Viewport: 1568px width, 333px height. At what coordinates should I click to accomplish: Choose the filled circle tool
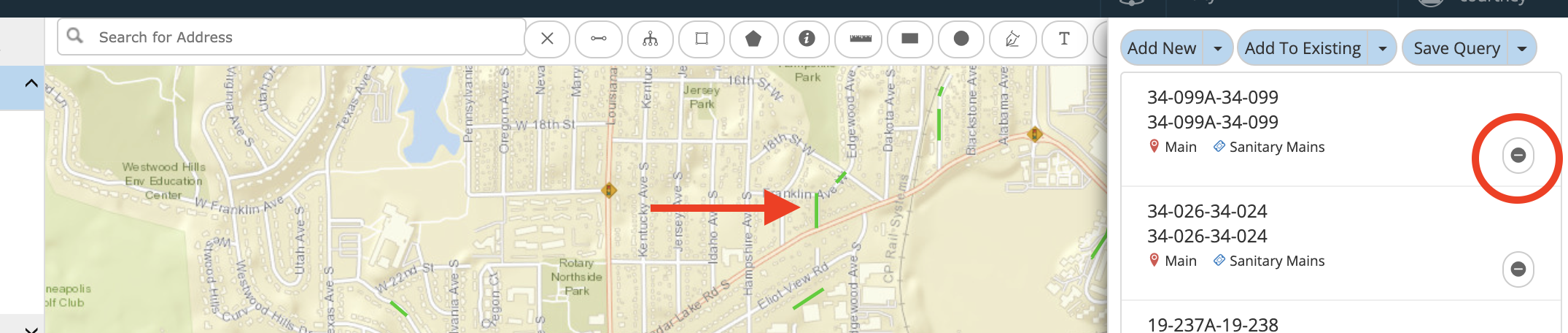(961, 39)
